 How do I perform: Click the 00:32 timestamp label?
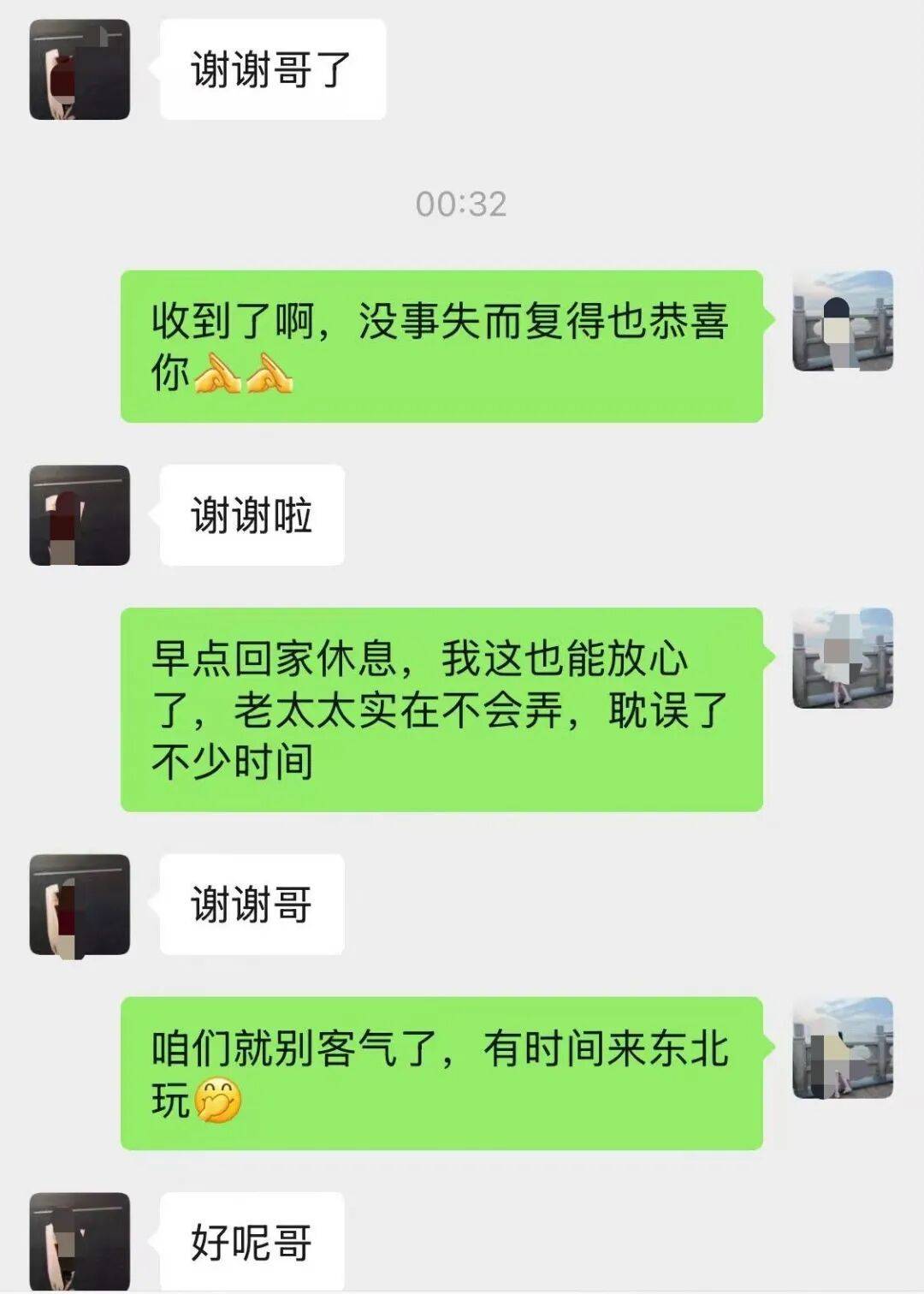point(462,204)
